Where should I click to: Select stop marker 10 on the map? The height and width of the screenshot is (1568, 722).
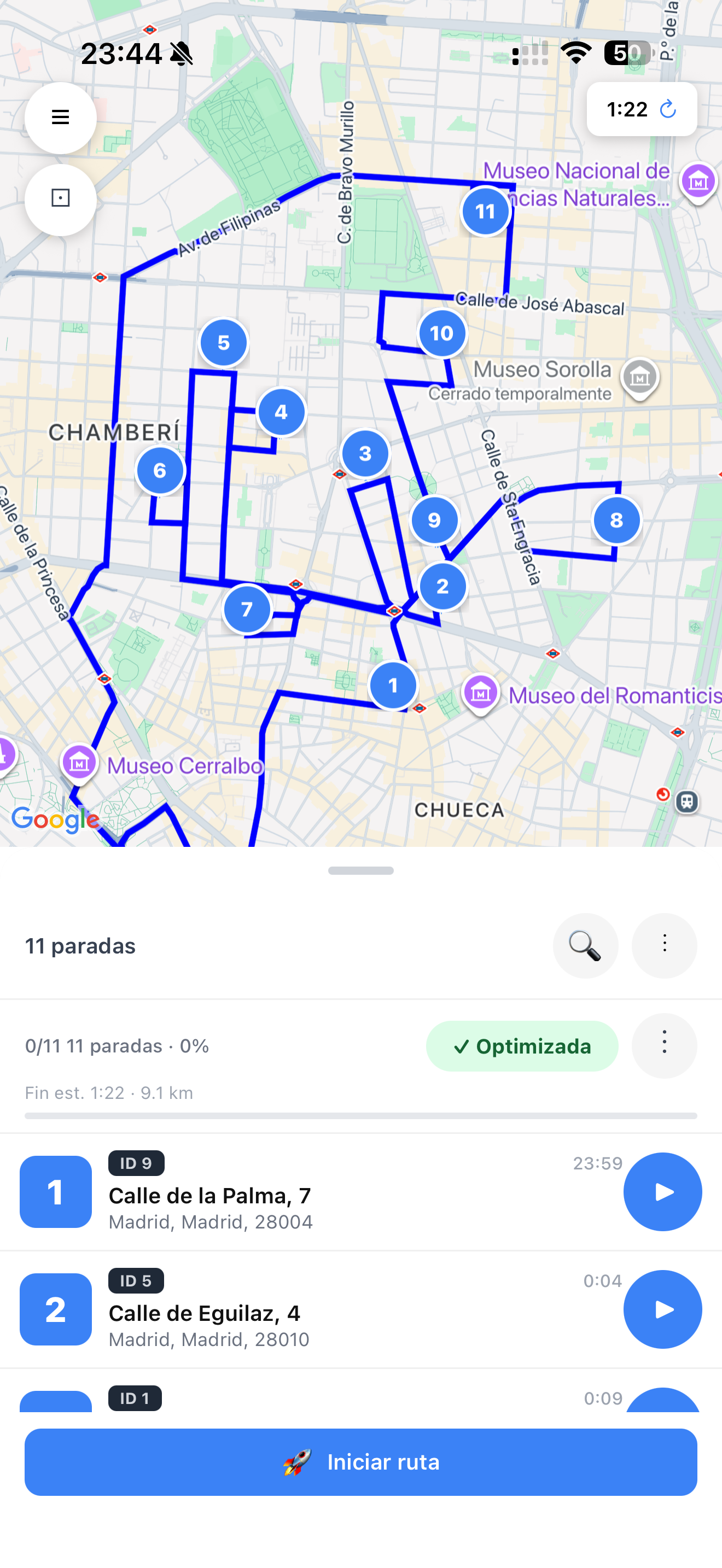point(442,334)
